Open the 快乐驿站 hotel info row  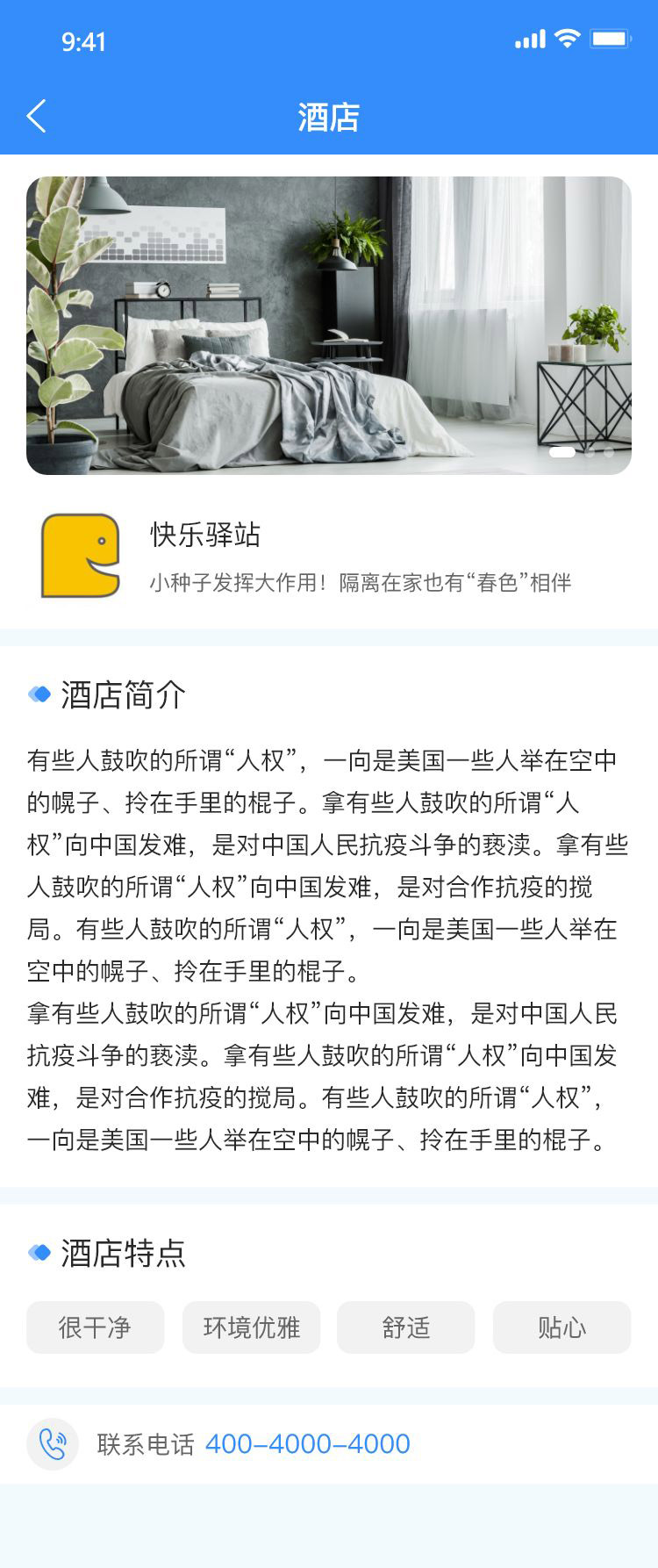click(328, 556)
